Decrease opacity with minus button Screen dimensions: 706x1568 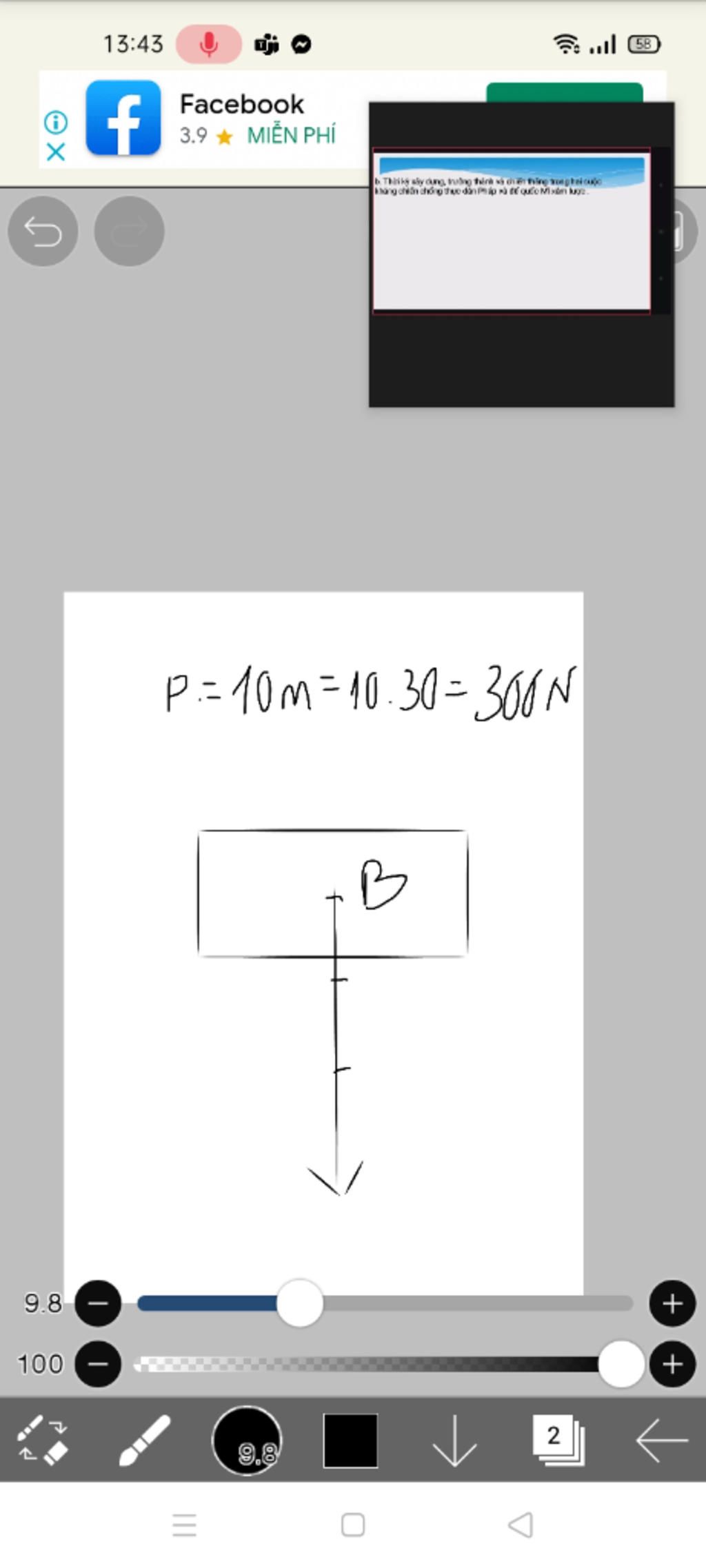tap(98, 1364)
